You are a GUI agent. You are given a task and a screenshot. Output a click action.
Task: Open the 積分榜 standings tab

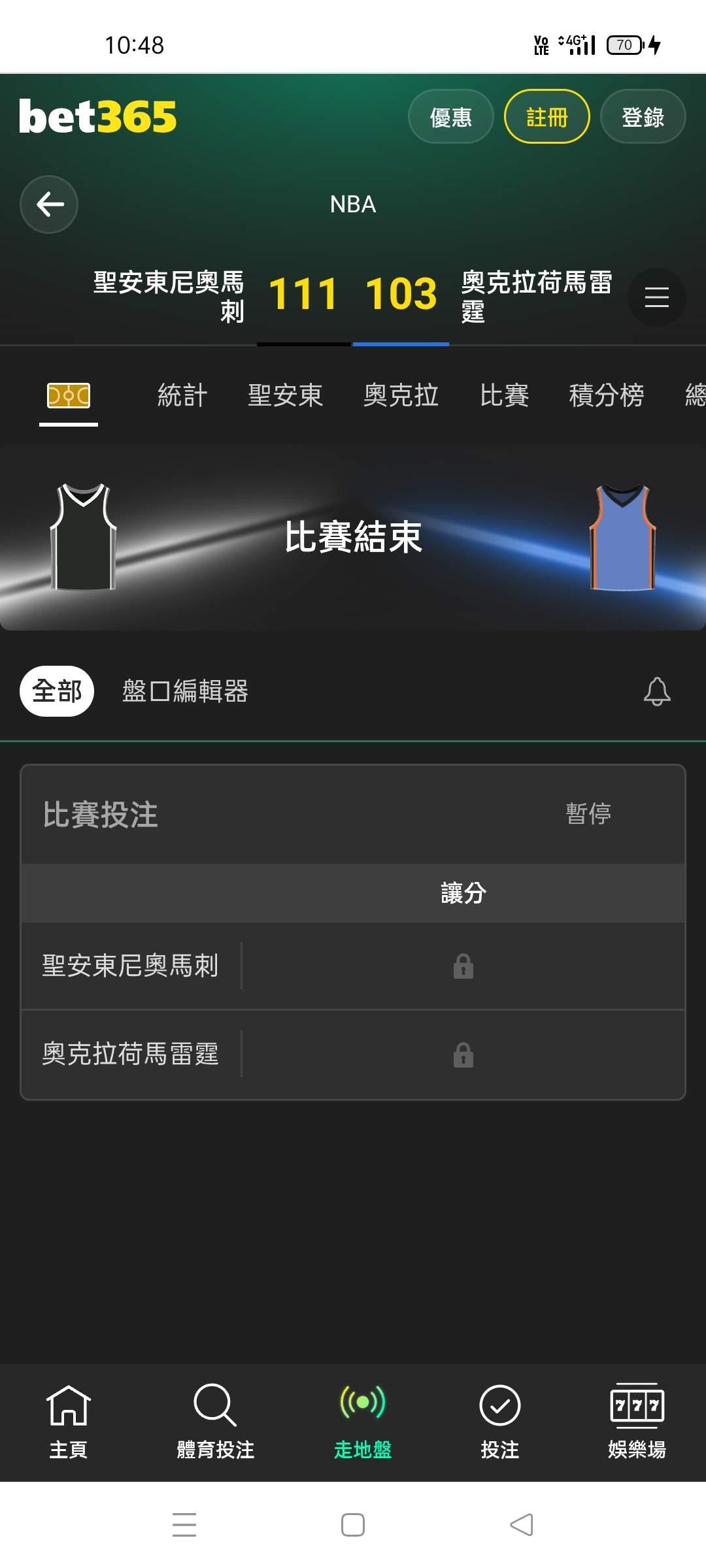[x=607, y=396]
